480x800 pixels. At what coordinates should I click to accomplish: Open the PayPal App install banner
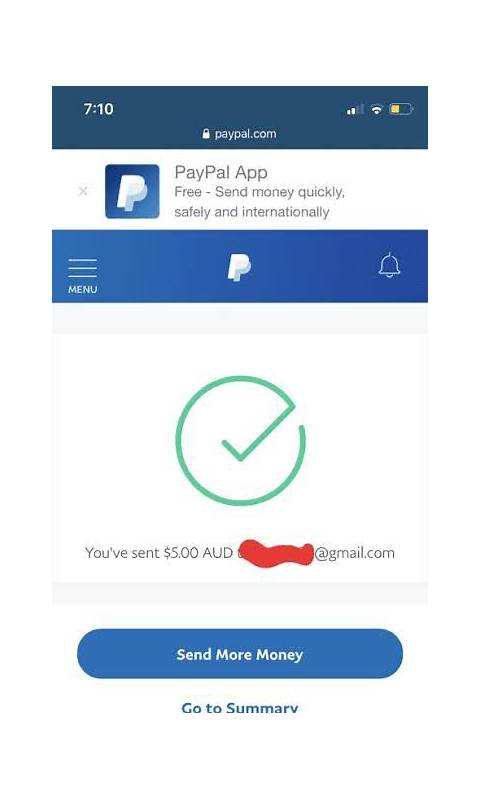point(225,191)
